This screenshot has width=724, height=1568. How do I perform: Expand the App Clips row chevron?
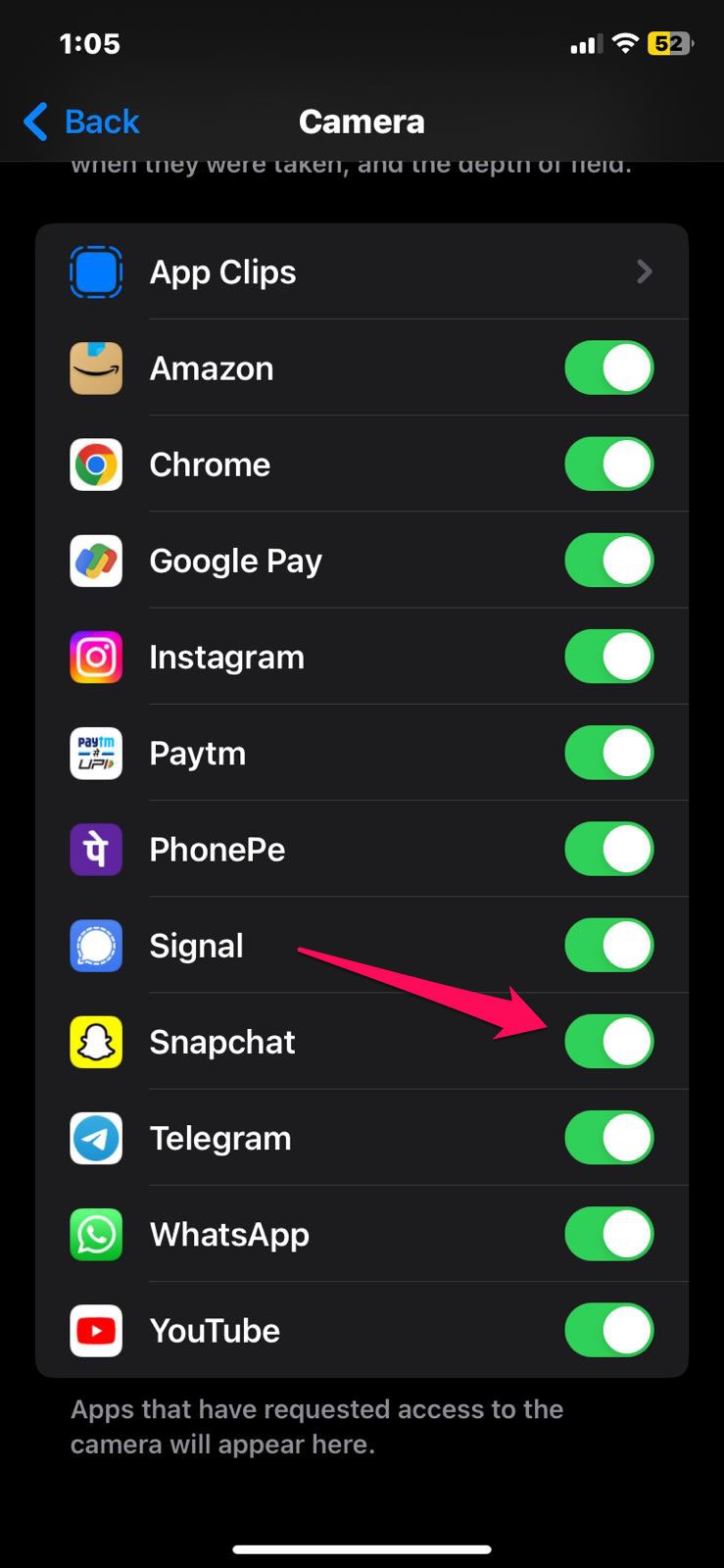point(645,271)
